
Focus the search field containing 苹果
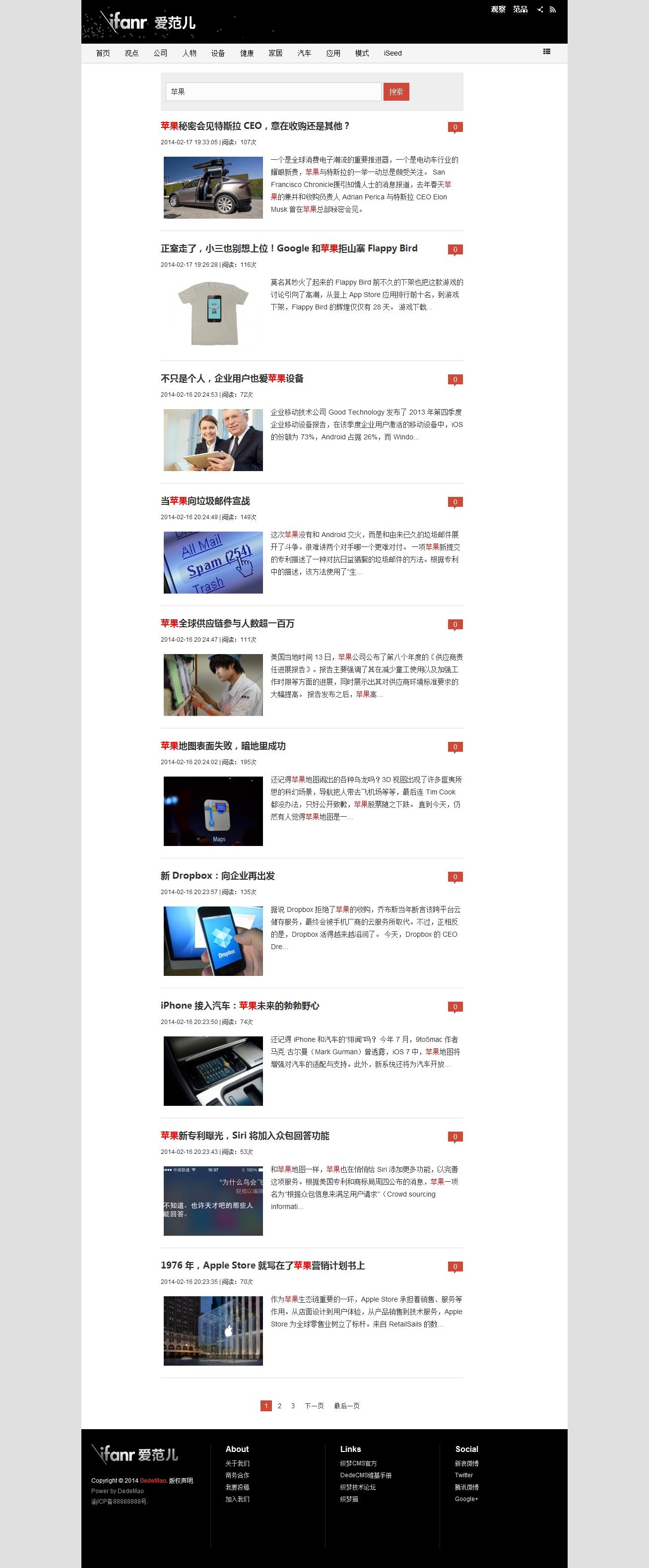click(x=273, y=92)
